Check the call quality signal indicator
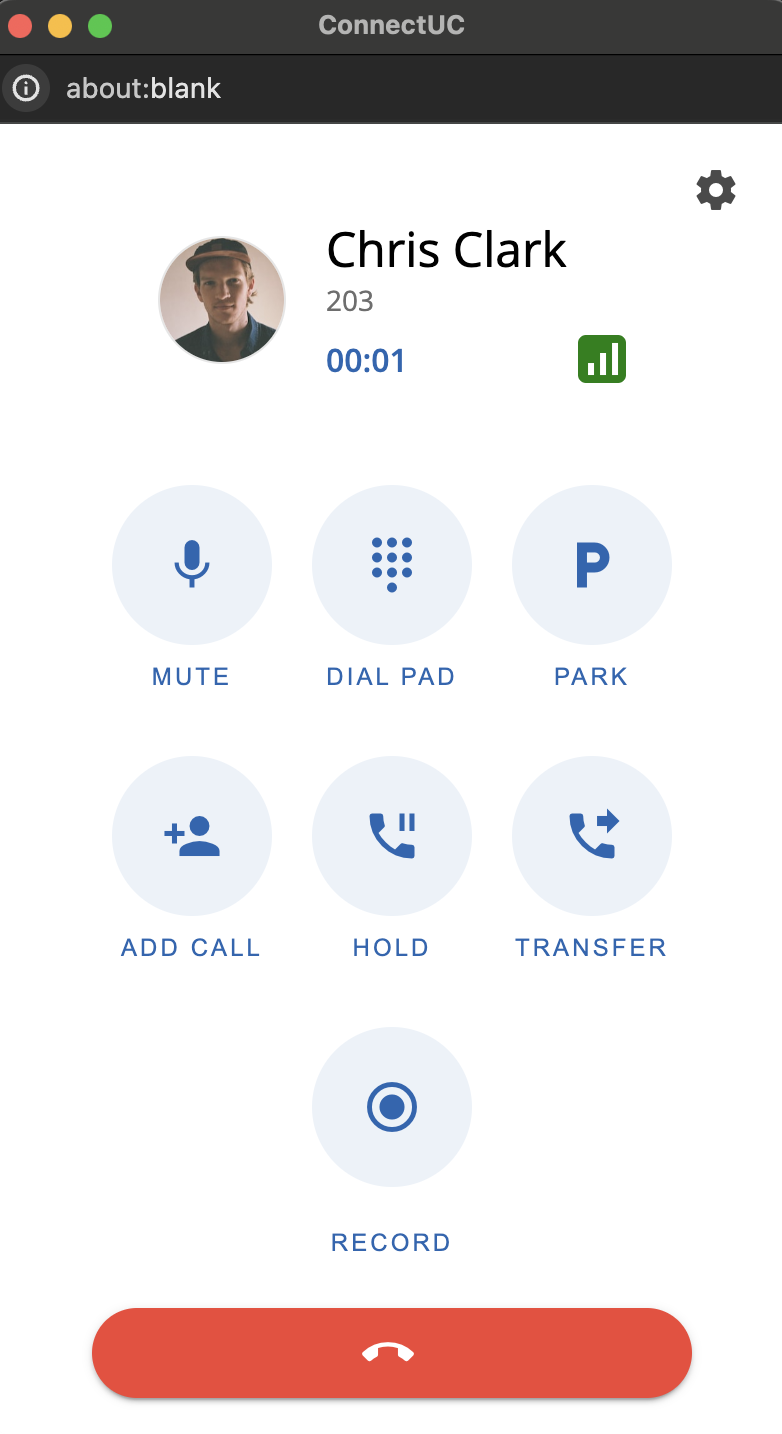 tap(602, 359)
